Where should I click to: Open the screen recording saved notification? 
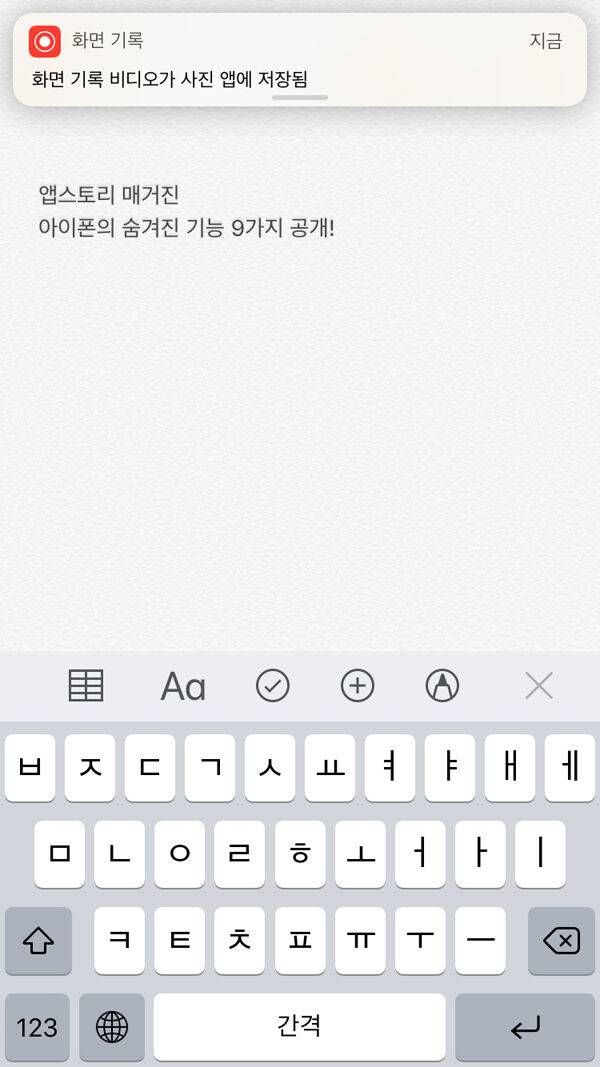pyautogui.click(x=300, y=60)
